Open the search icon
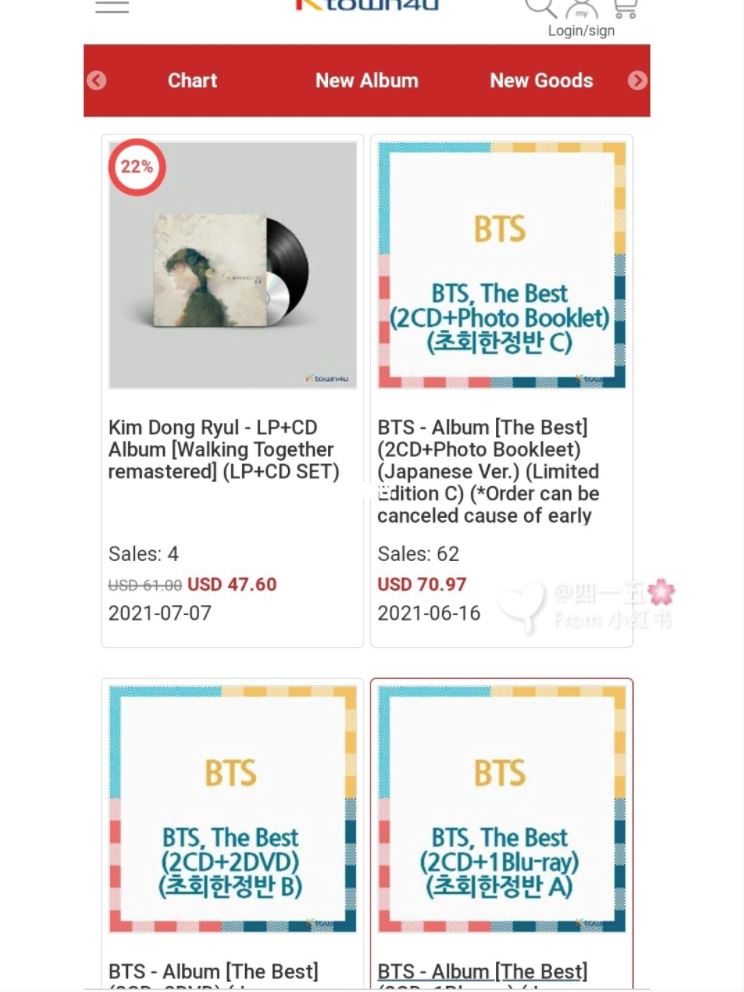Viewport: 744px width, 992px height. [x=540, y=8]
